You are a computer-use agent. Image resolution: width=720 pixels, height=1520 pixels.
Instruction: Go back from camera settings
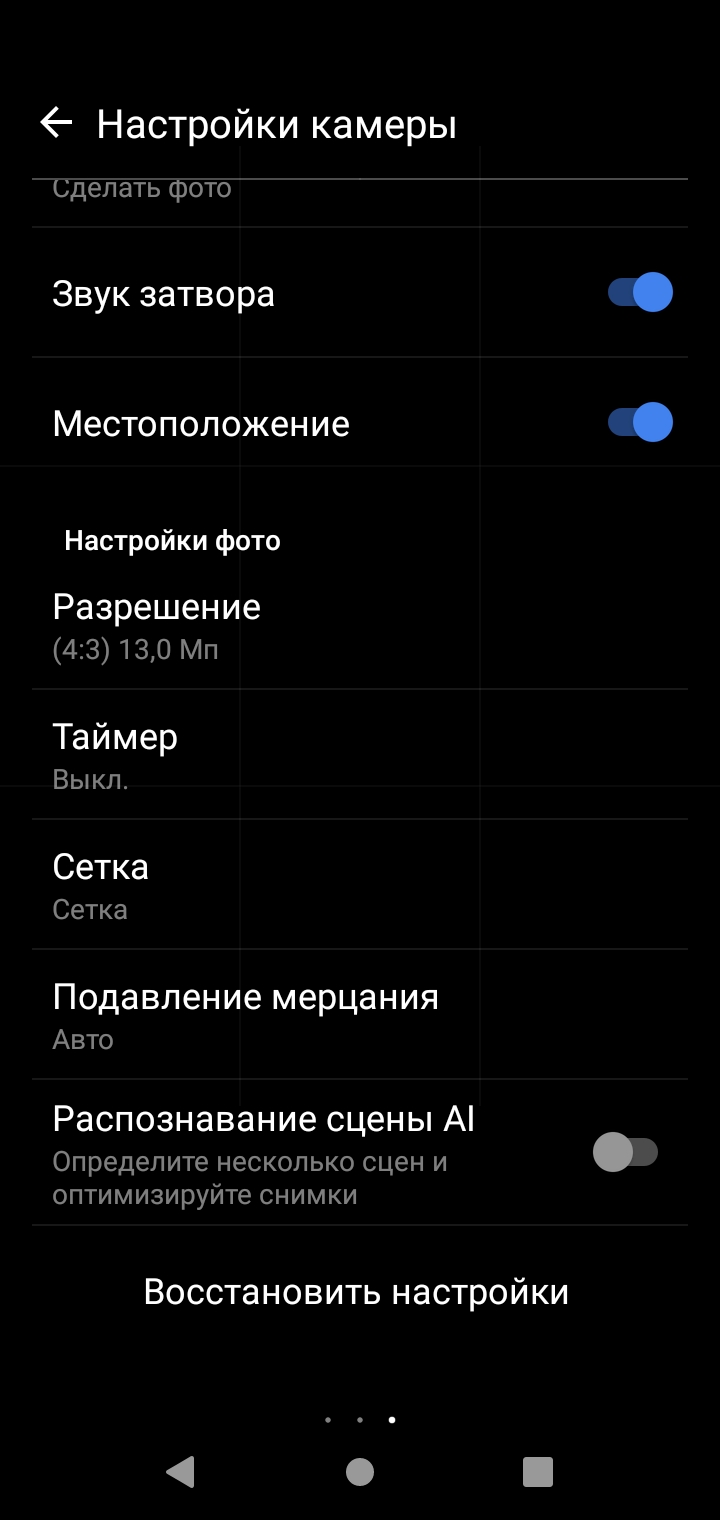point(57,123)
